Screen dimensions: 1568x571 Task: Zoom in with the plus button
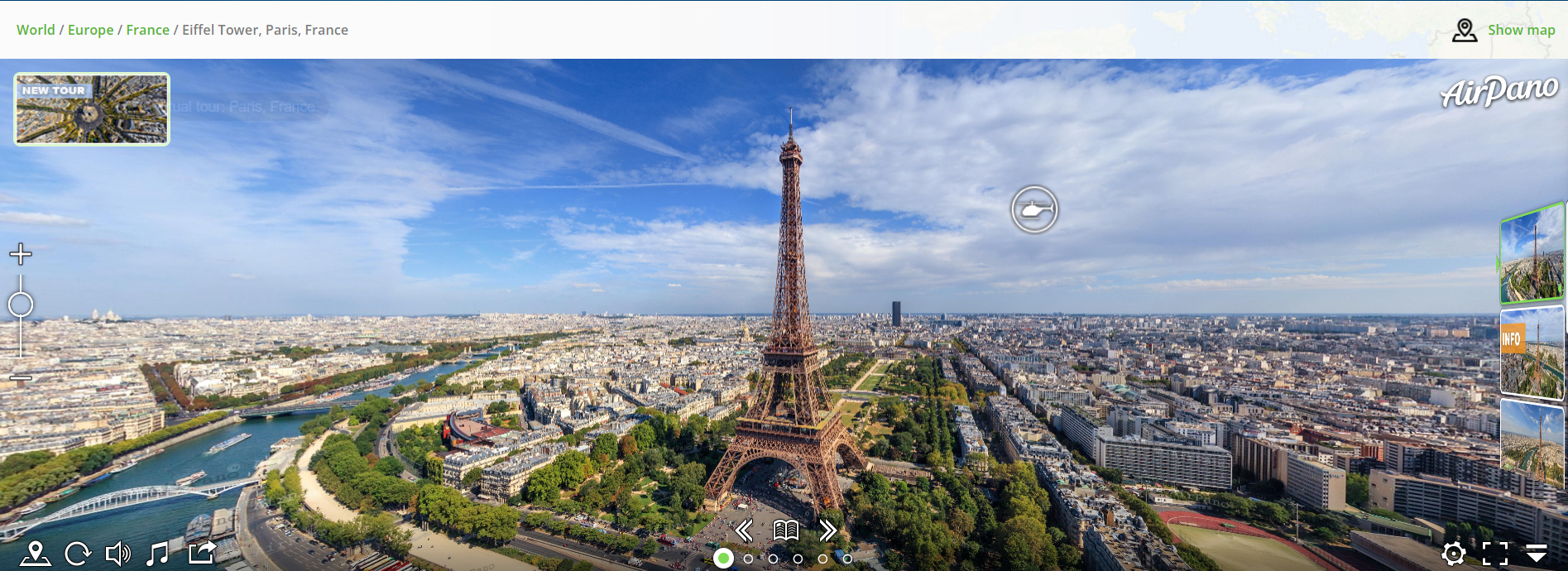point(21,254)
